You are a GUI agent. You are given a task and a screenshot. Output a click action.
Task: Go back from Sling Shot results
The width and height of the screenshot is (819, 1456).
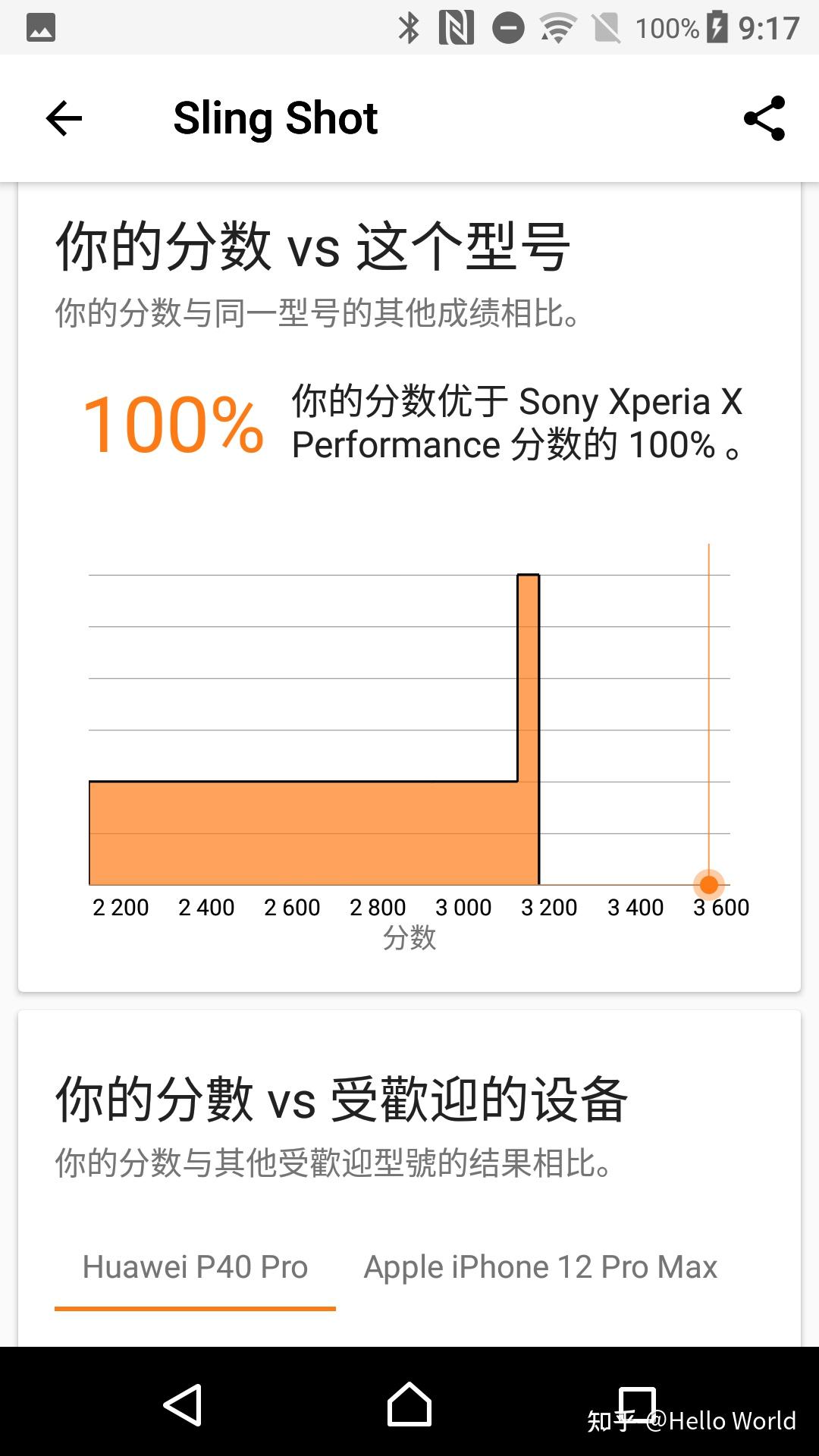pos(64,118)
